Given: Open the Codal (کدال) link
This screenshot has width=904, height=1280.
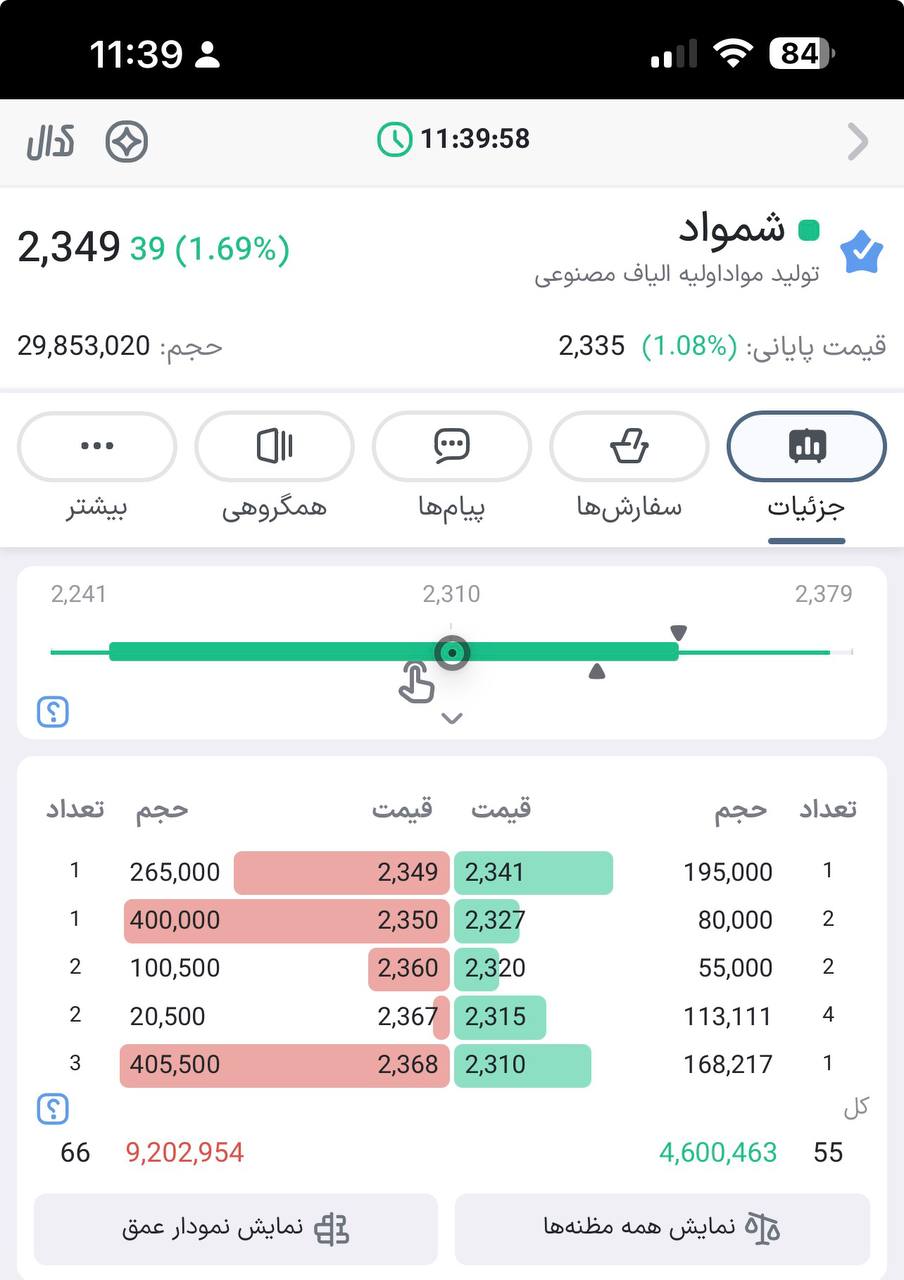Looking at the screenshot, I should pos(52,142).
